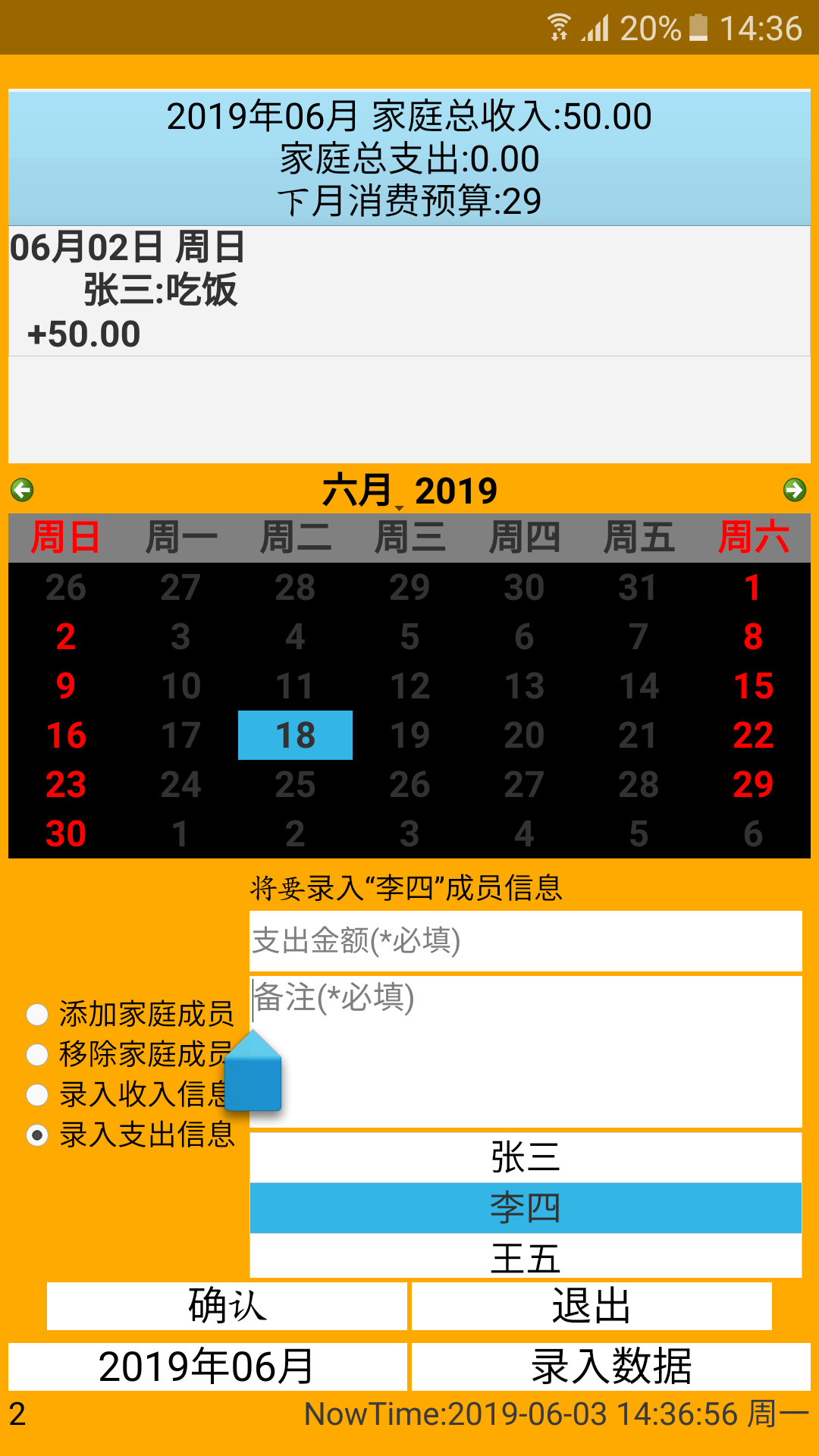Tap 退出 to exit

click(591, 1306)
